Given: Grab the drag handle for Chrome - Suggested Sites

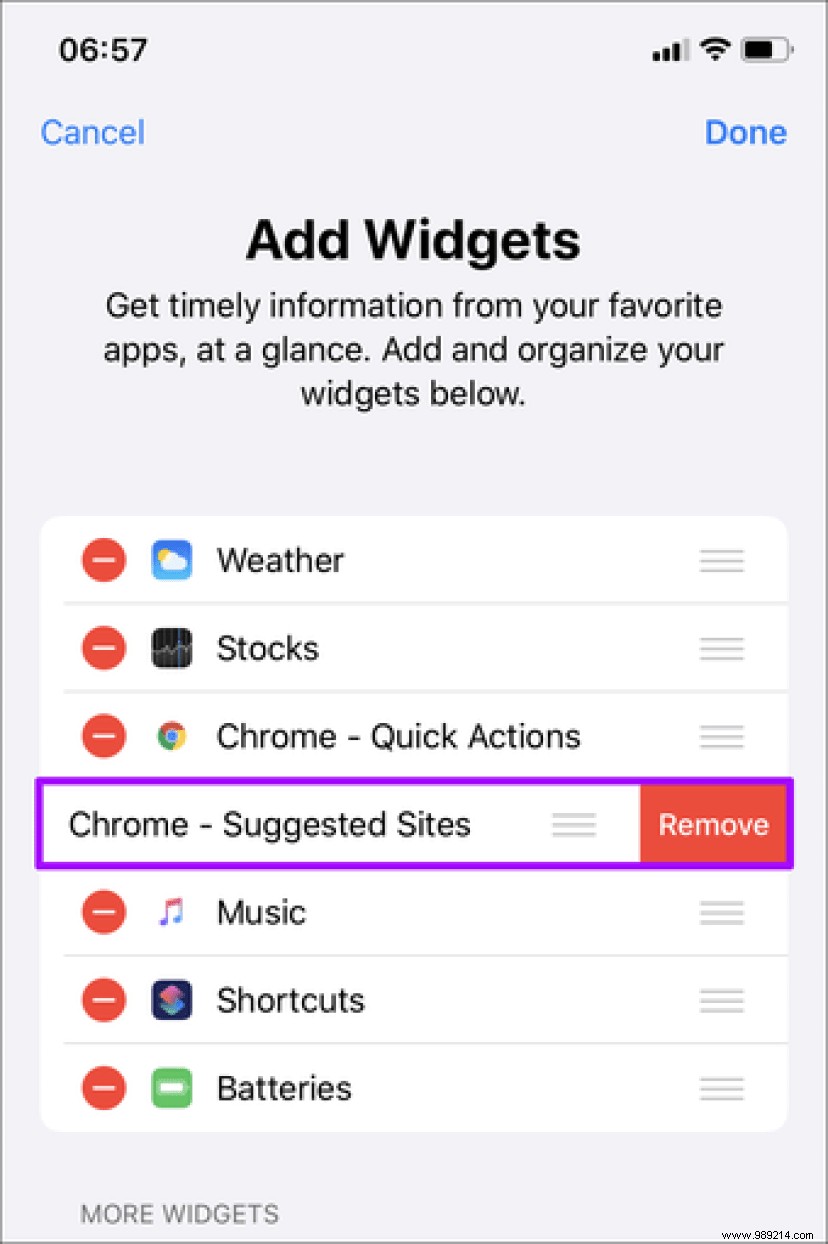Looking at the screenshot, I should click(x=574, y=824).
